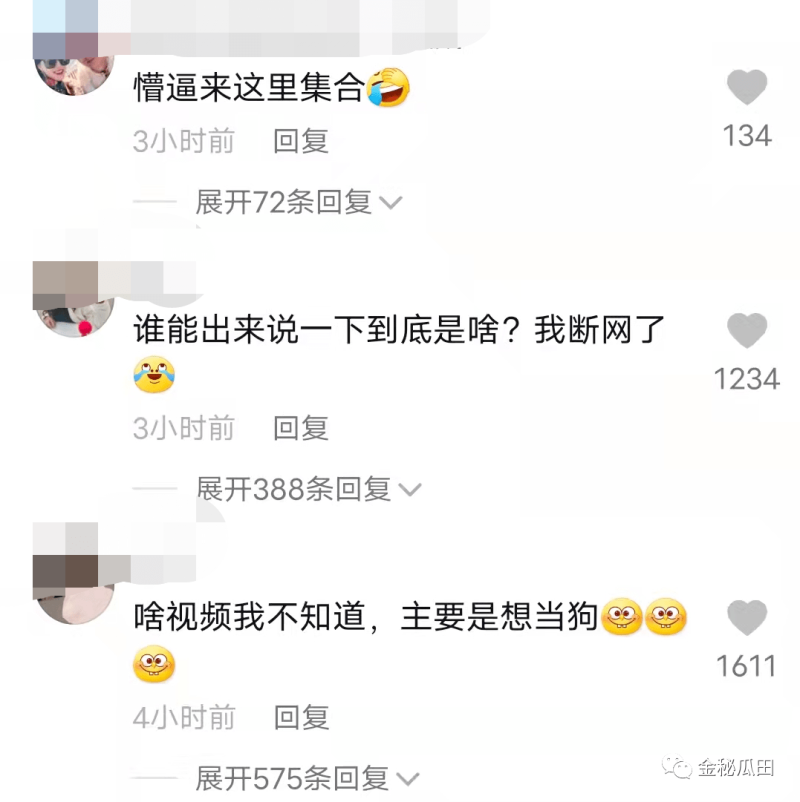Image resolution: width=800 pixels, height=802 pixels.
Task: Toggle the like heart showing 1234
Action: pos(747,331)
